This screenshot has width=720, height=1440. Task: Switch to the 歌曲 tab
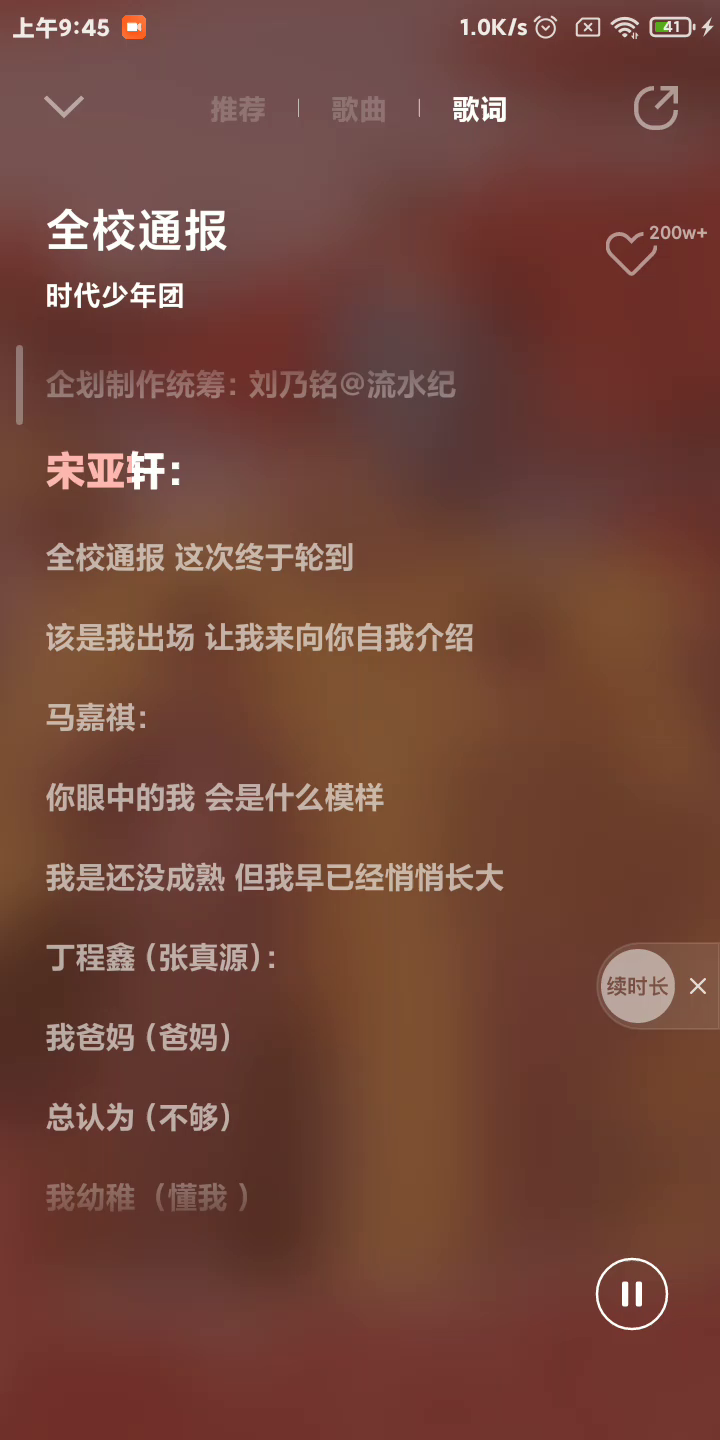pos(359,109)
